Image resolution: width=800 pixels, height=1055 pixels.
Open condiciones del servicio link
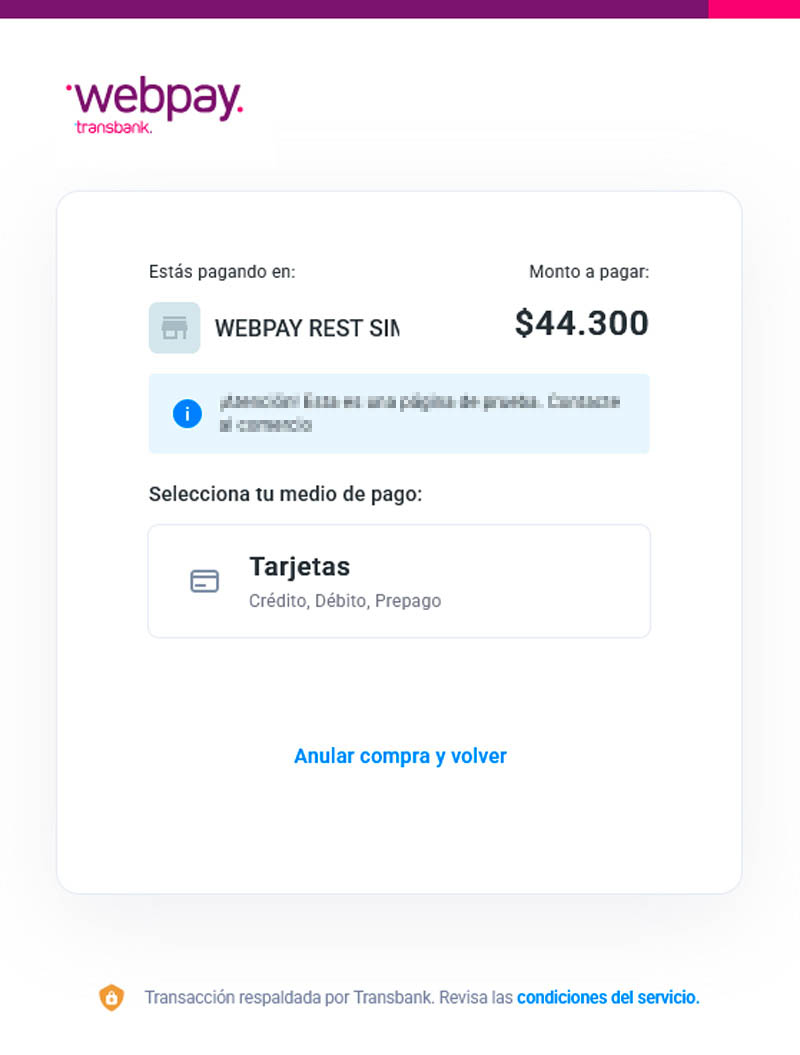608,997
